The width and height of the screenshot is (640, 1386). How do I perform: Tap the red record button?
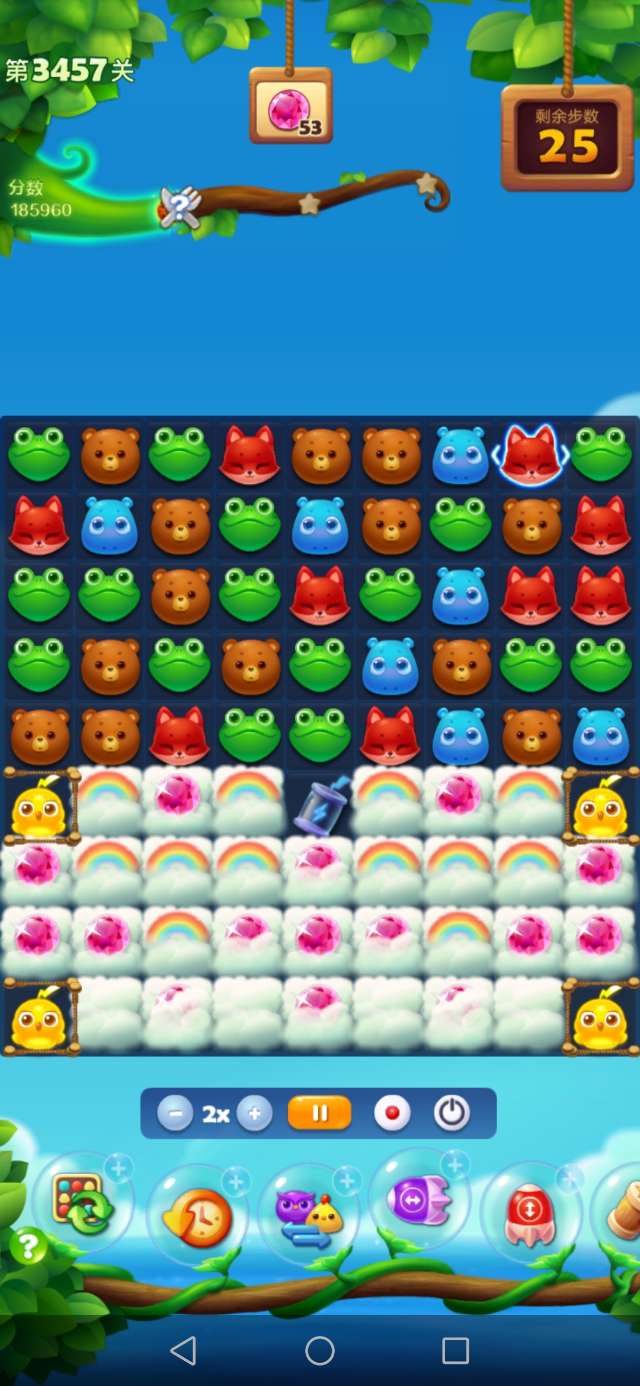coord(391,1113)
